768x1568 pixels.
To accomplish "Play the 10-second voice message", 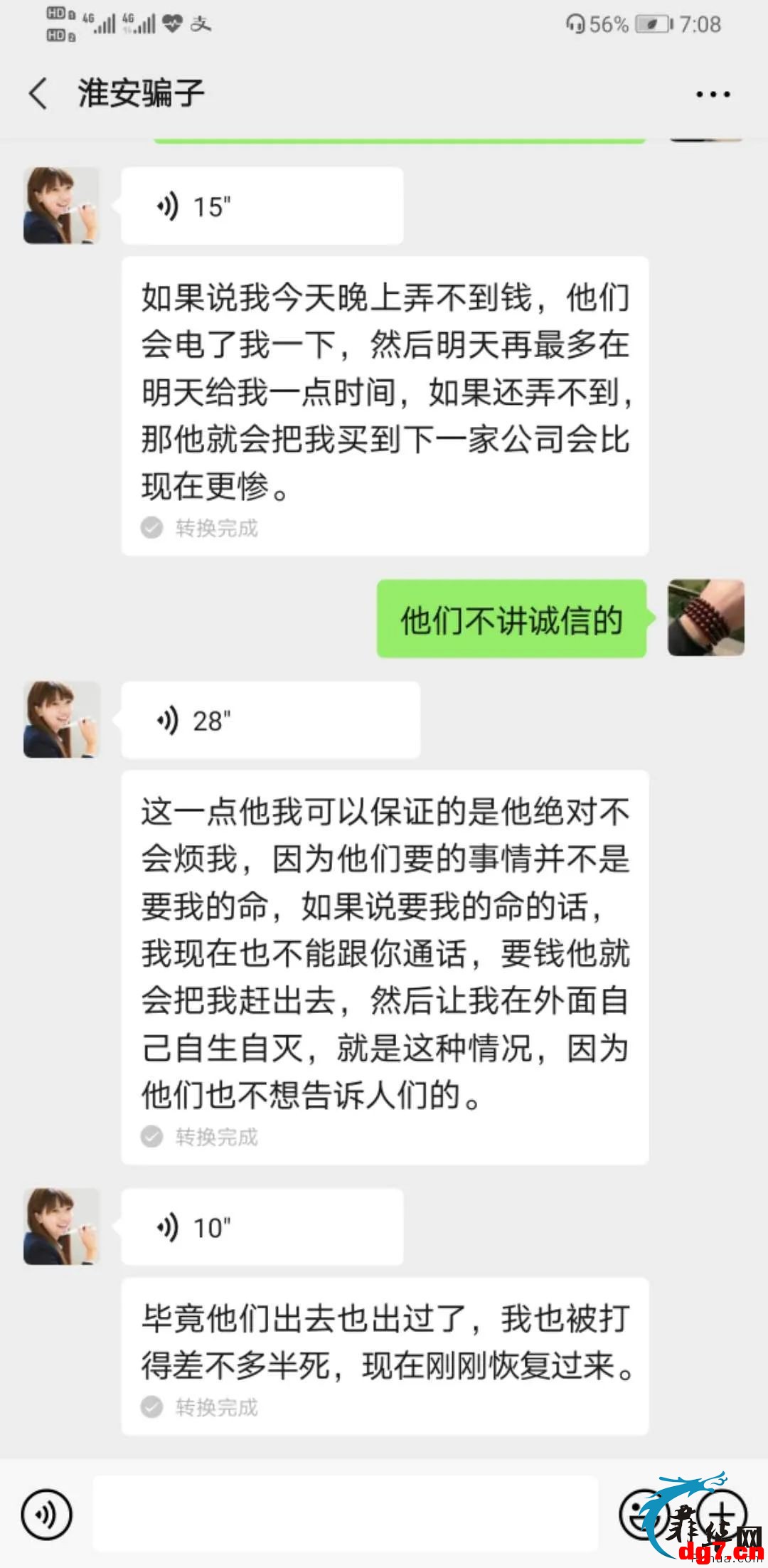I will 262,1227.
